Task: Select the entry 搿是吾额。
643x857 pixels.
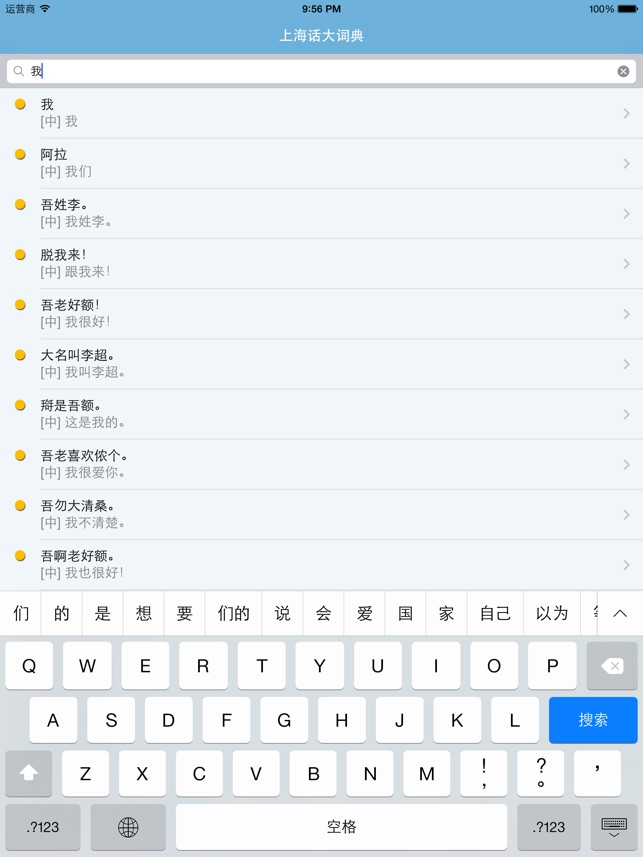Action: (320, 413)
